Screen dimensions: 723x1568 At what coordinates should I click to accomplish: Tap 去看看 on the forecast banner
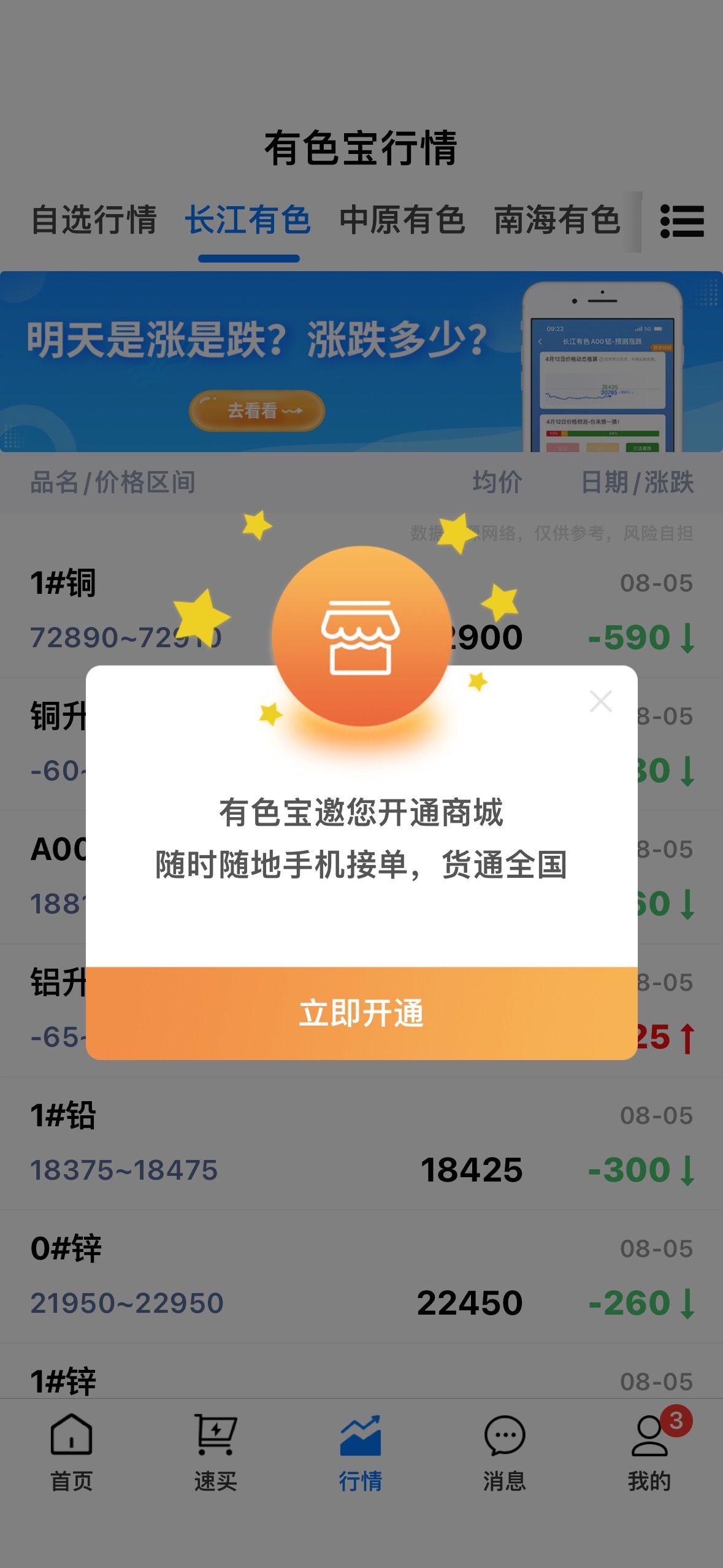pyautogui.click(x=257, y=410)
